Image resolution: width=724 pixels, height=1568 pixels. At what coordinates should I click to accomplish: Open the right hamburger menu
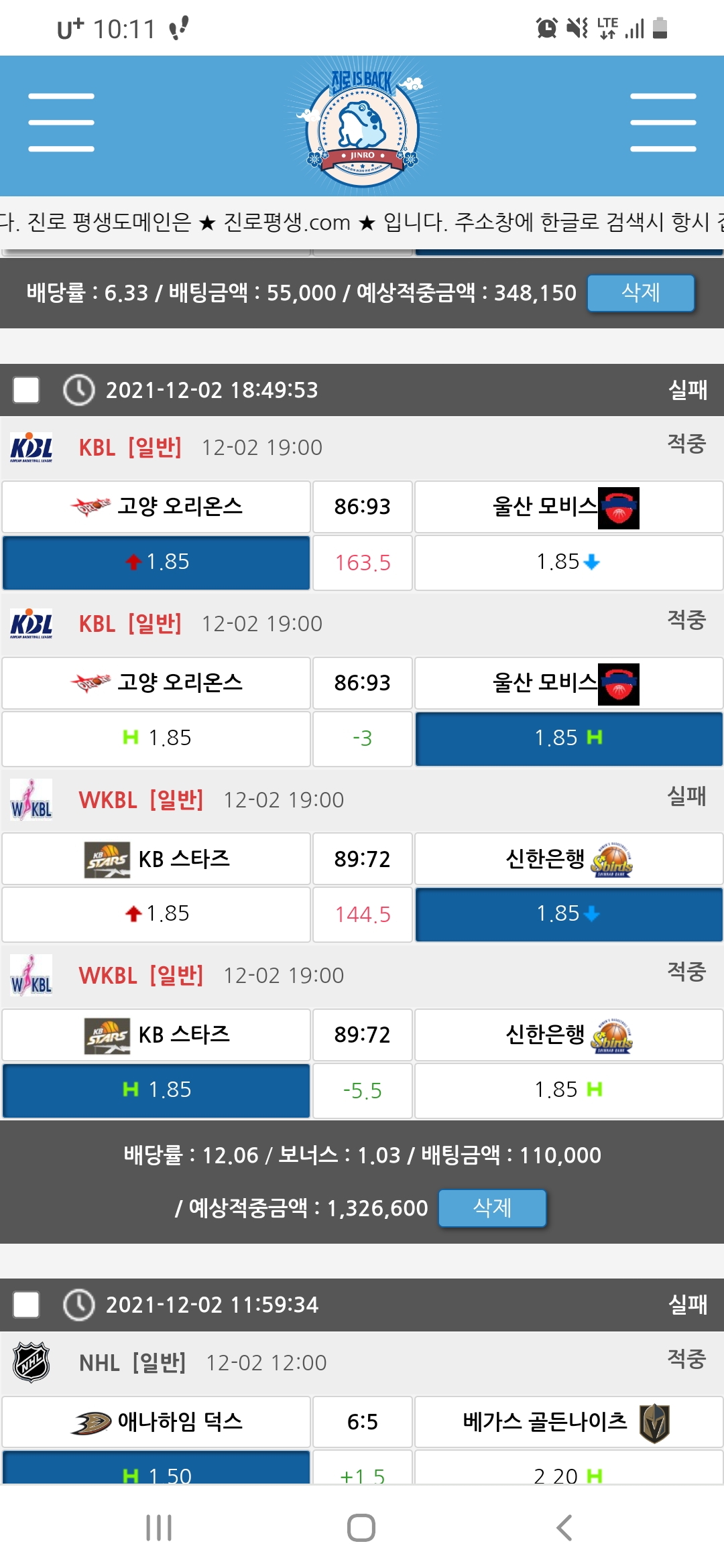click(662, 123)
